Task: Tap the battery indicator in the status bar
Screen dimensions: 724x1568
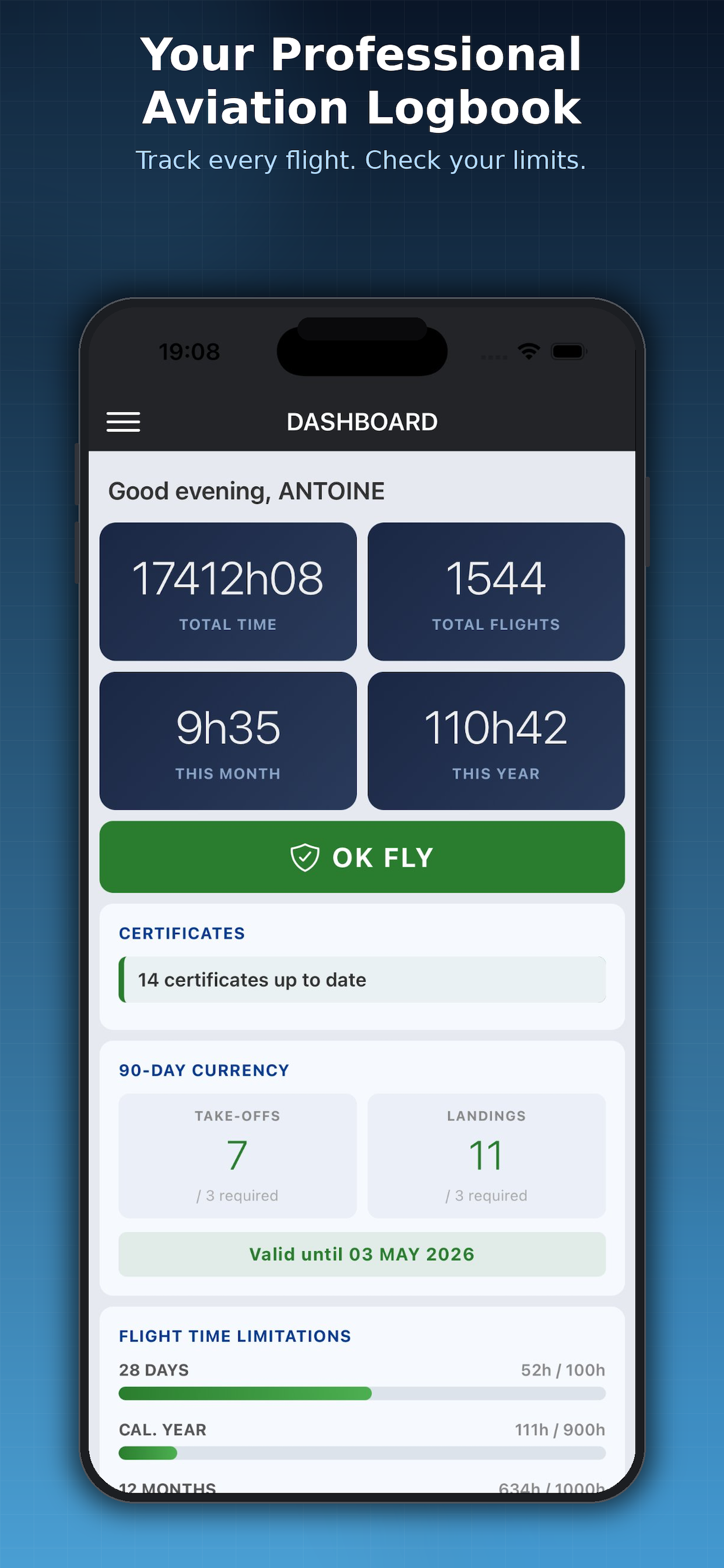Action: pos(570,351)
